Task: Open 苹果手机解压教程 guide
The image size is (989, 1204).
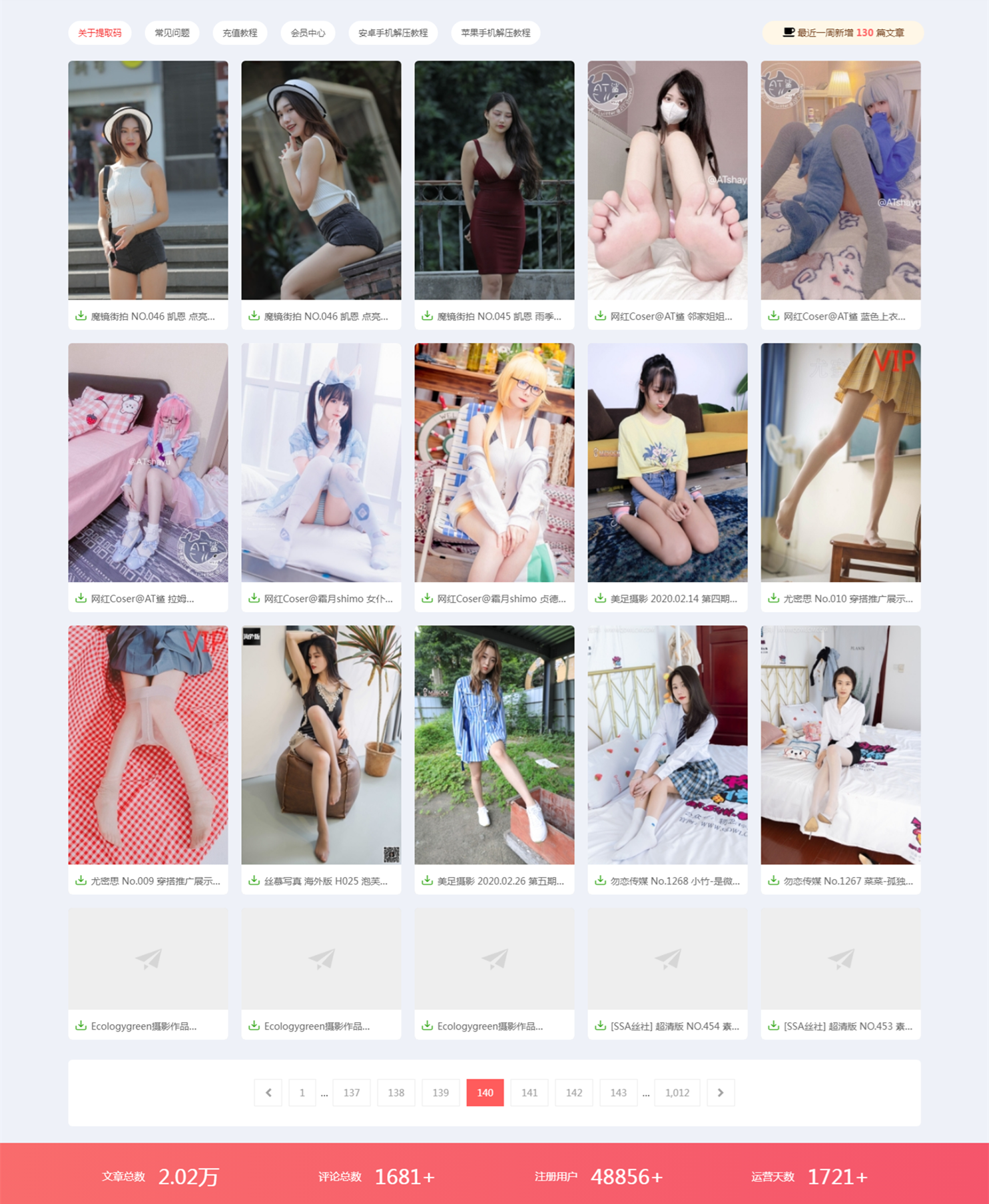Action: pos(495,33)
